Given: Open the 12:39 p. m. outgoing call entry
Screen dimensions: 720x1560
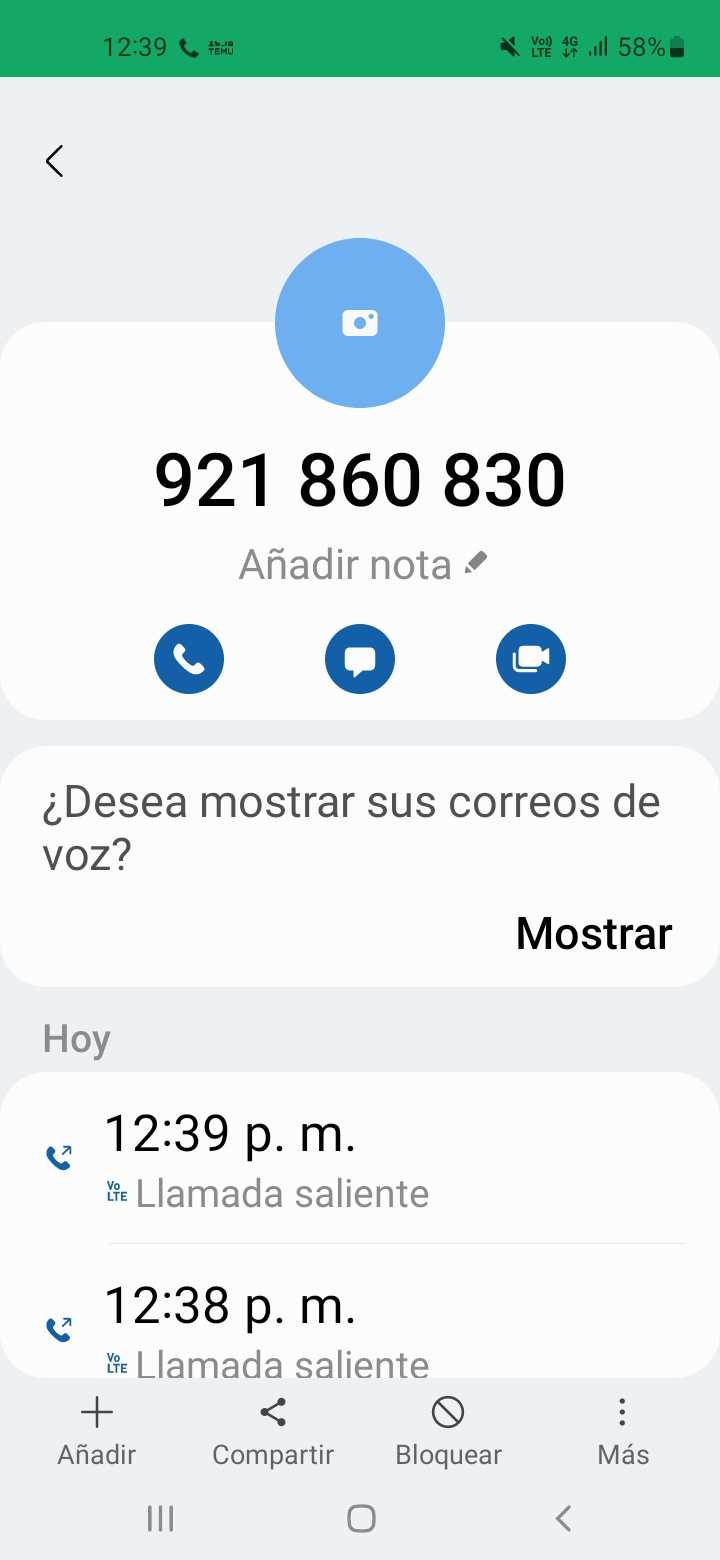Looking at the screenshot, I should 360,1160.
